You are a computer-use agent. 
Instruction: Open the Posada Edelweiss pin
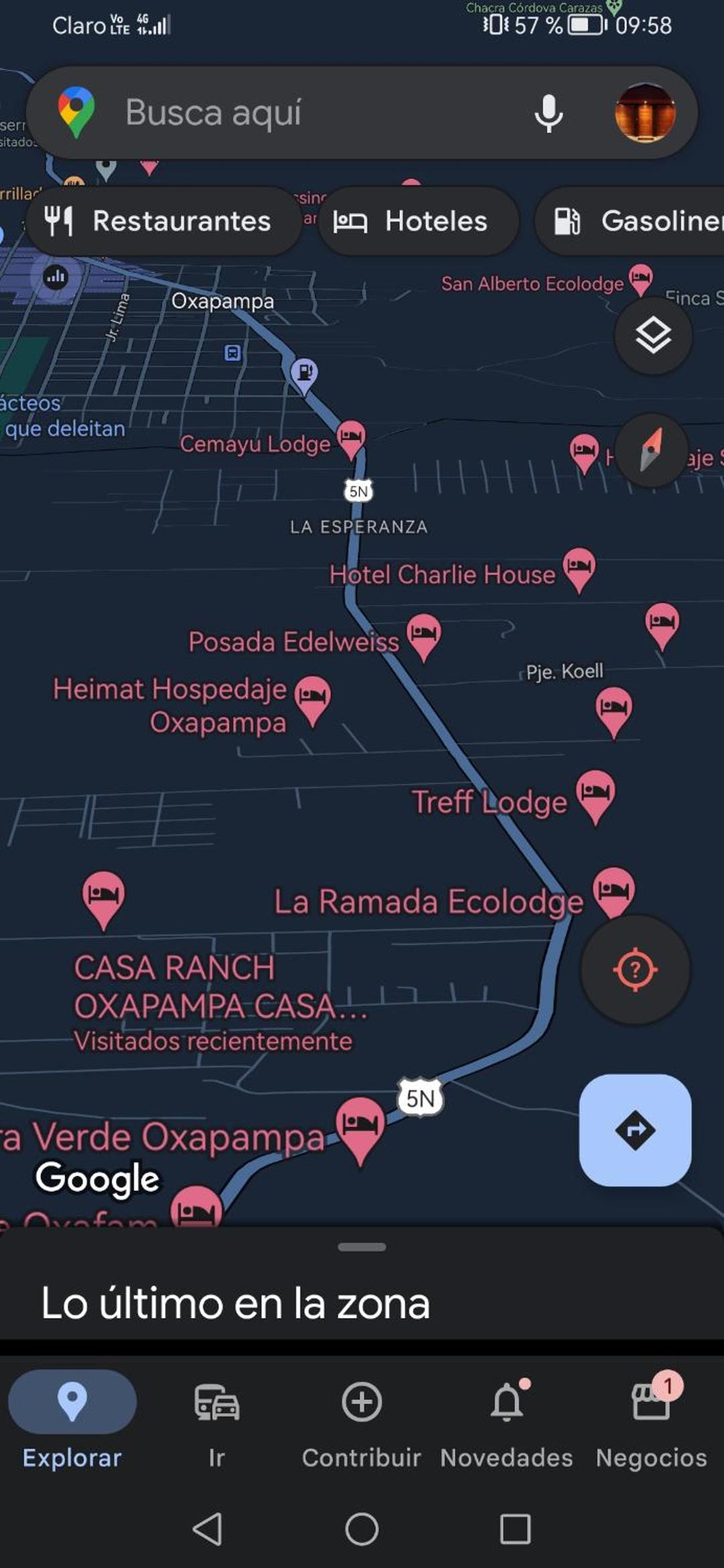point(424,637)
